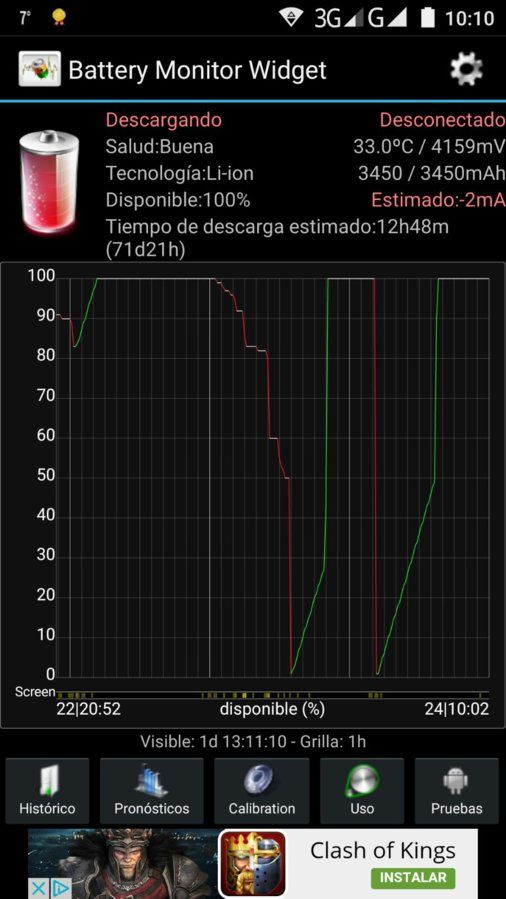506x899 pixels.
Task: Open the Pronósticos section
Action: [x=151, y=791]
